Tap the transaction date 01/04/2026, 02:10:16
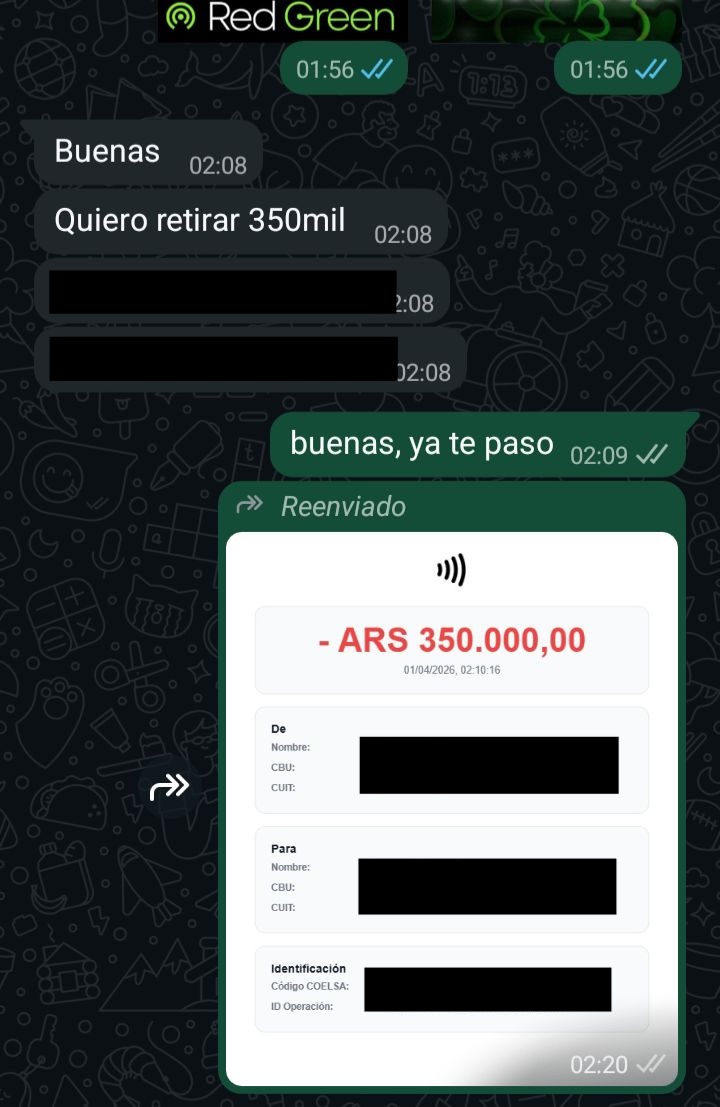 click(451, 670)
